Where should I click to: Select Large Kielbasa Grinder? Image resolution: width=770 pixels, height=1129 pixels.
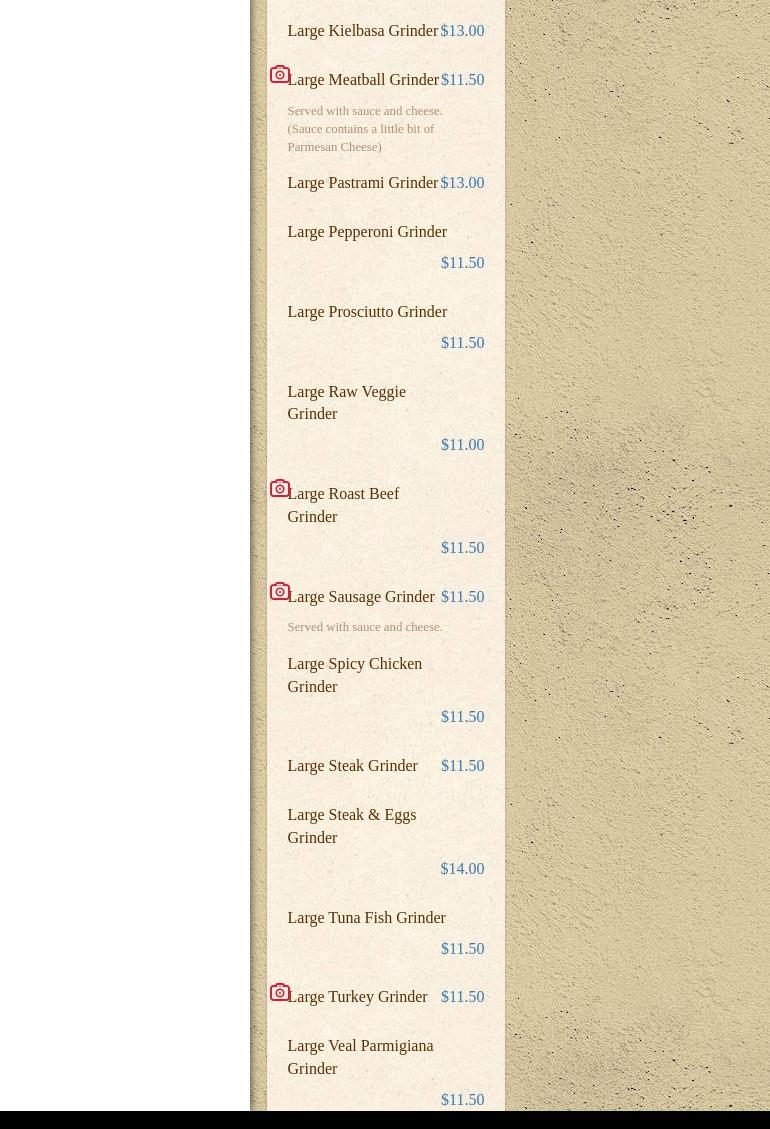pos(362,31)
